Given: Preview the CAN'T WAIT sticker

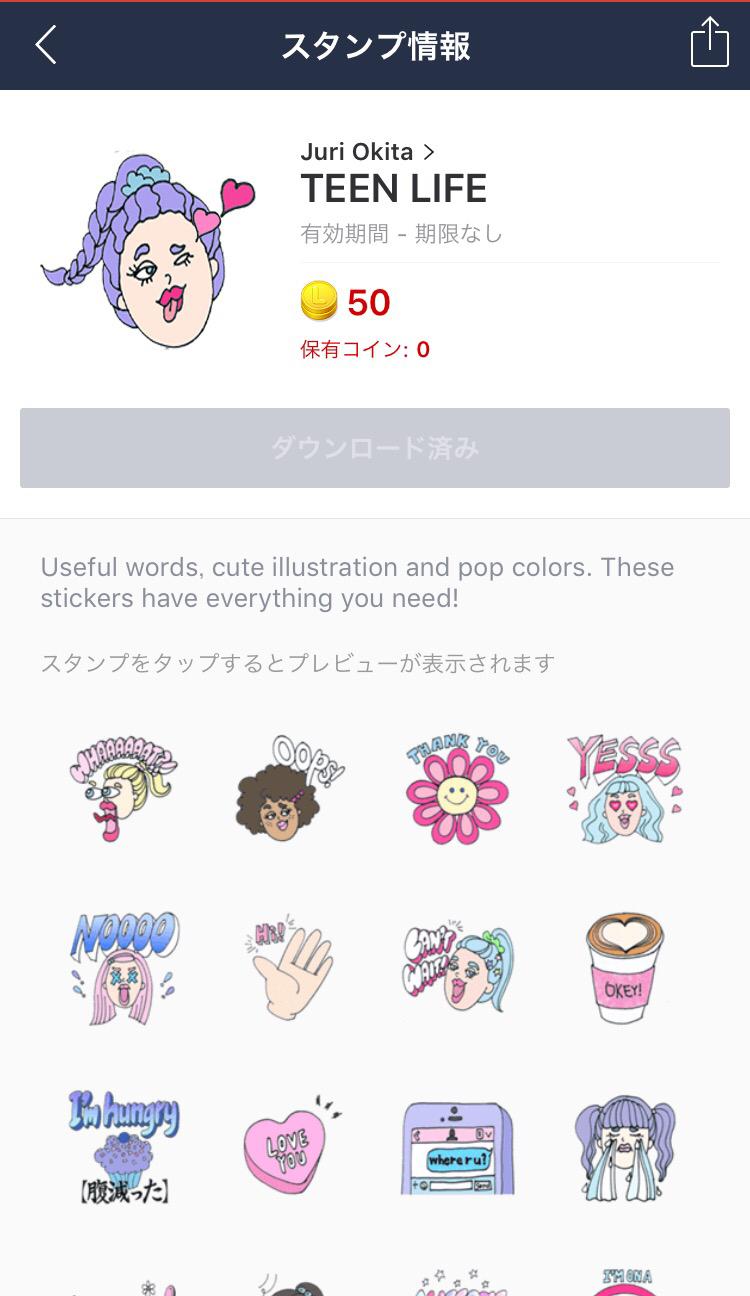Looking at the screenshot, I should pos(458,968).
